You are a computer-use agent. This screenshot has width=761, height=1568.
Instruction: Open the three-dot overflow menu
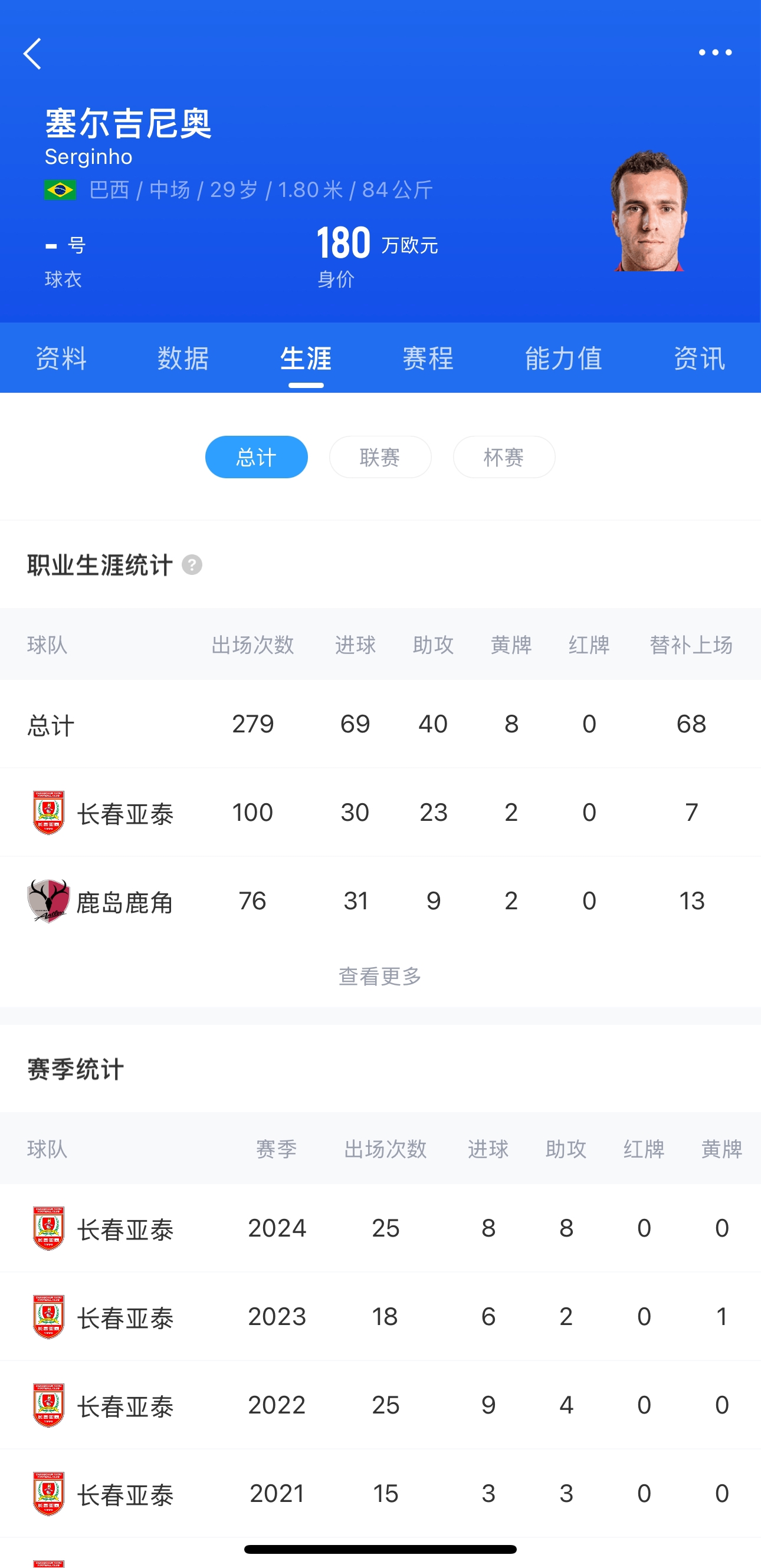coord(715,53)
